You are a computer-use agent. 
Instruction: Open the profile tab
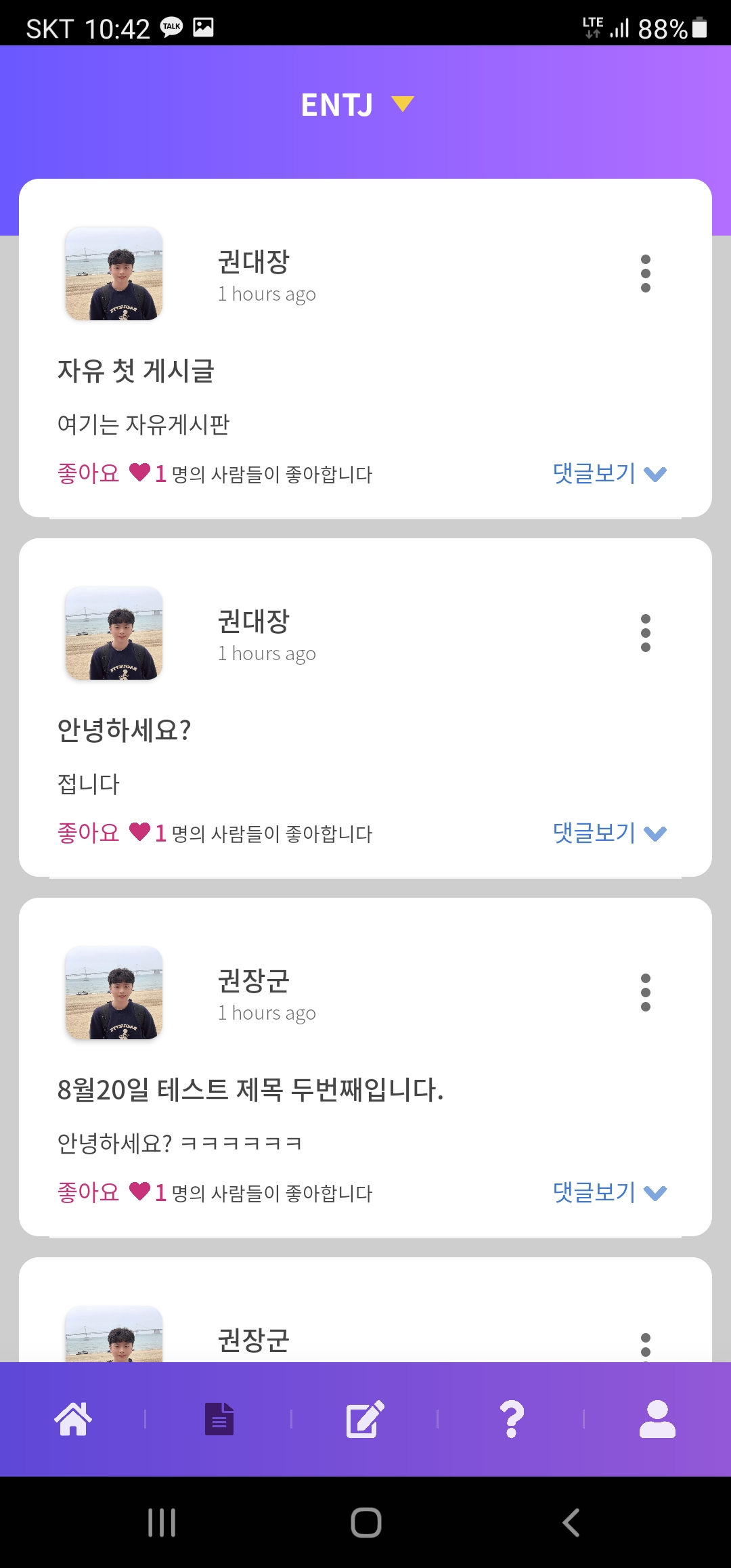pos(657,1418)
